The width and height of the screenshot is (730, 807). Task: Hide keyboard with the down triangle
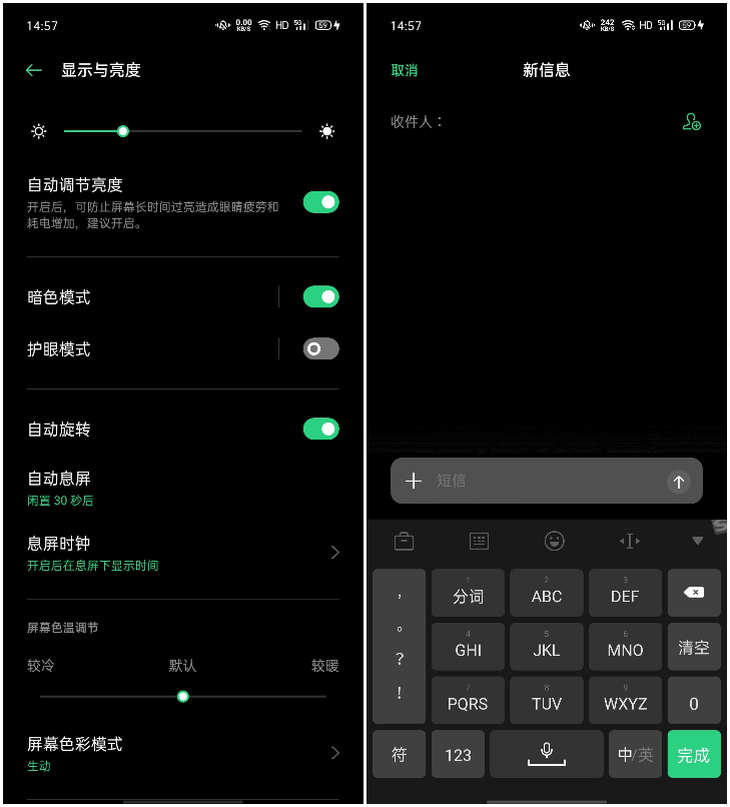click(x=697, y=541)
